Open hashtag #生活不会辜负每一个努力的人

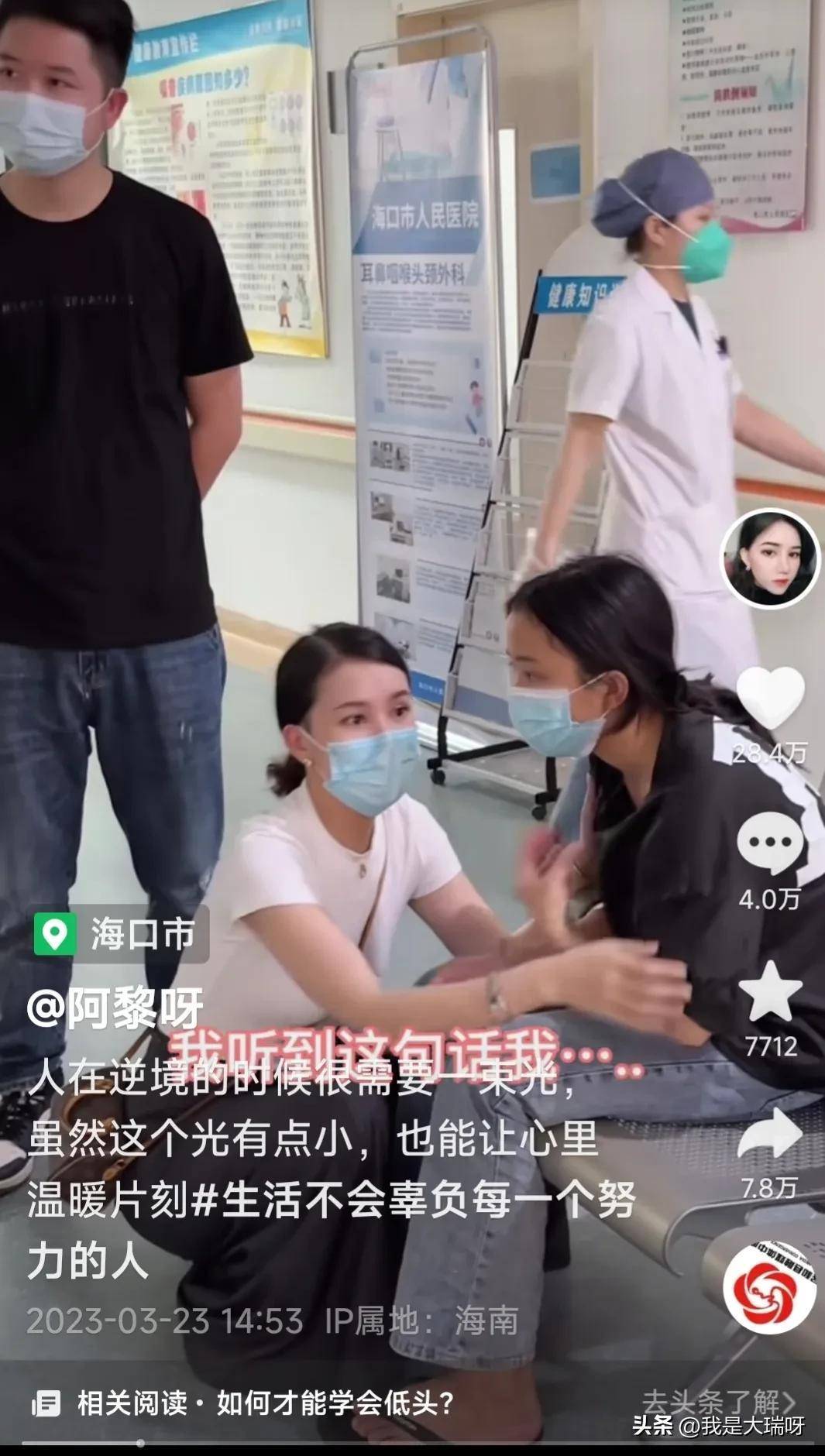click(x=332, y=1231)
